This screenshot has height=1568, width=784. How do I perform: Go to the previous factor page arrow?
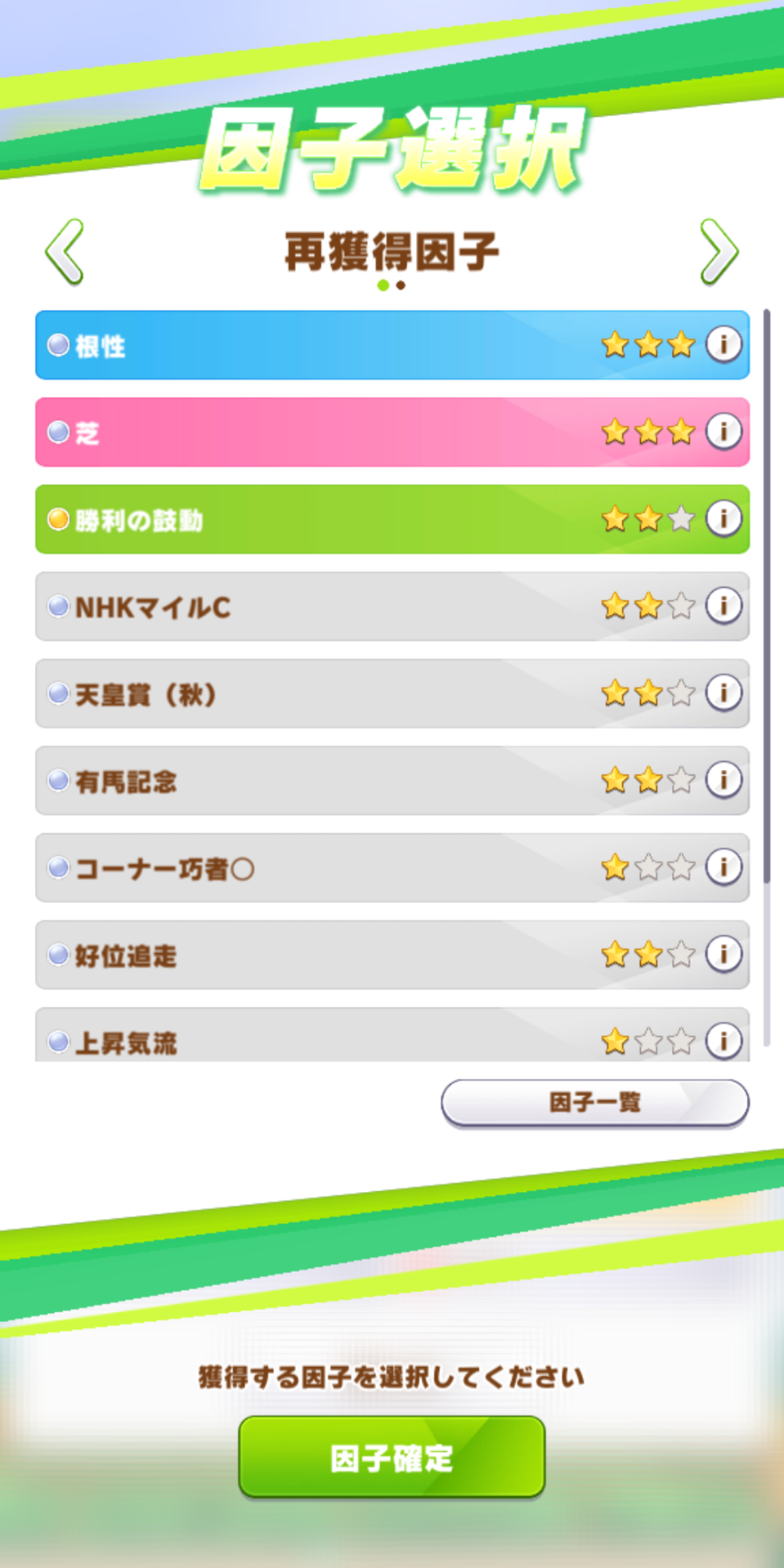65,252
